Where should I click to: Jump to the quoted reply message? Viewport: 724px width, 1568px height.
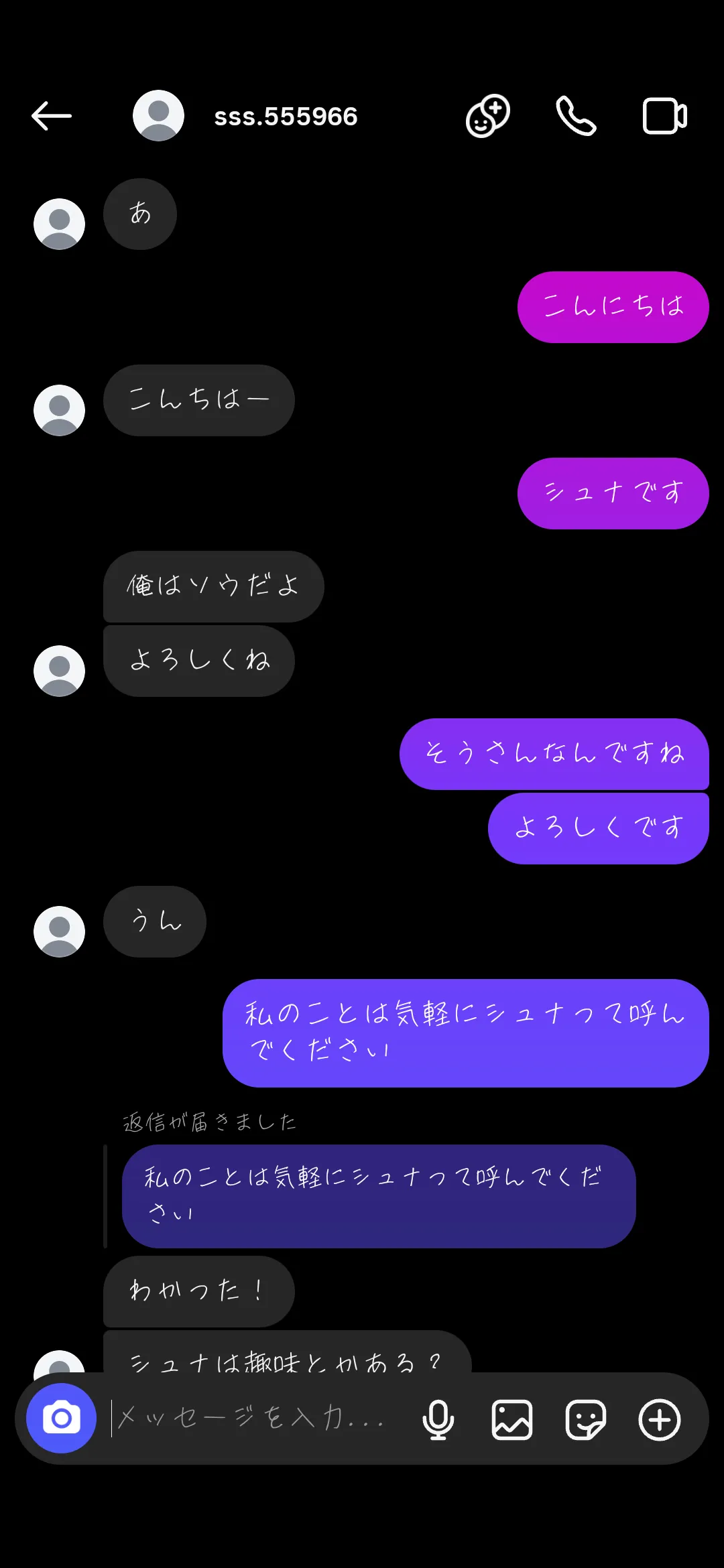(x=379, y=1196)
